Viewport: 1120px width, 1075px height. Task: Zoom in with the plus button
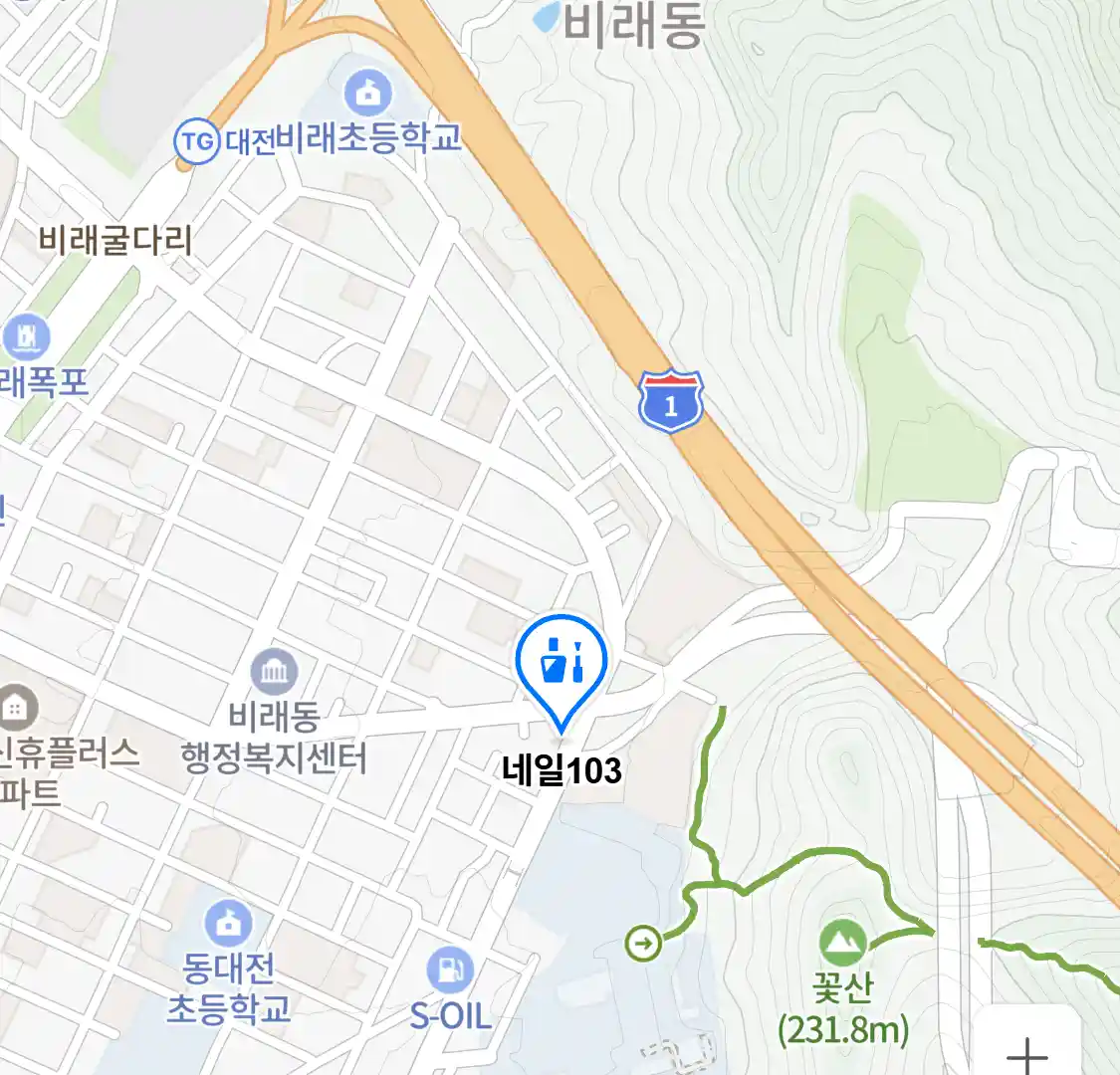(1026, 1052)
